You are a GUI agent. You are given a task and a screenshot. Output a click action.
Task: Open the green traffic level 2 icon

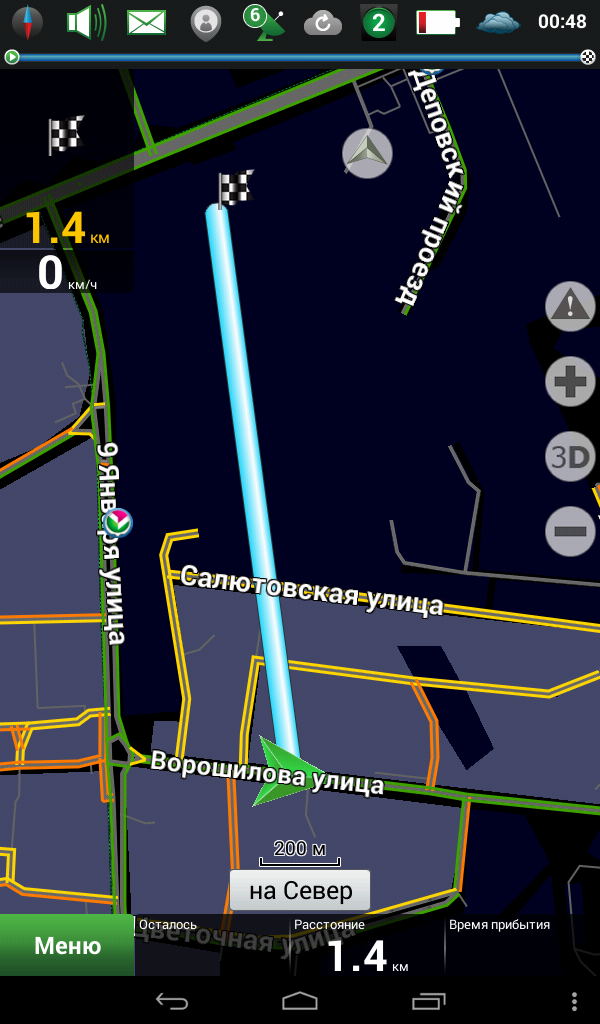[379, 24]
